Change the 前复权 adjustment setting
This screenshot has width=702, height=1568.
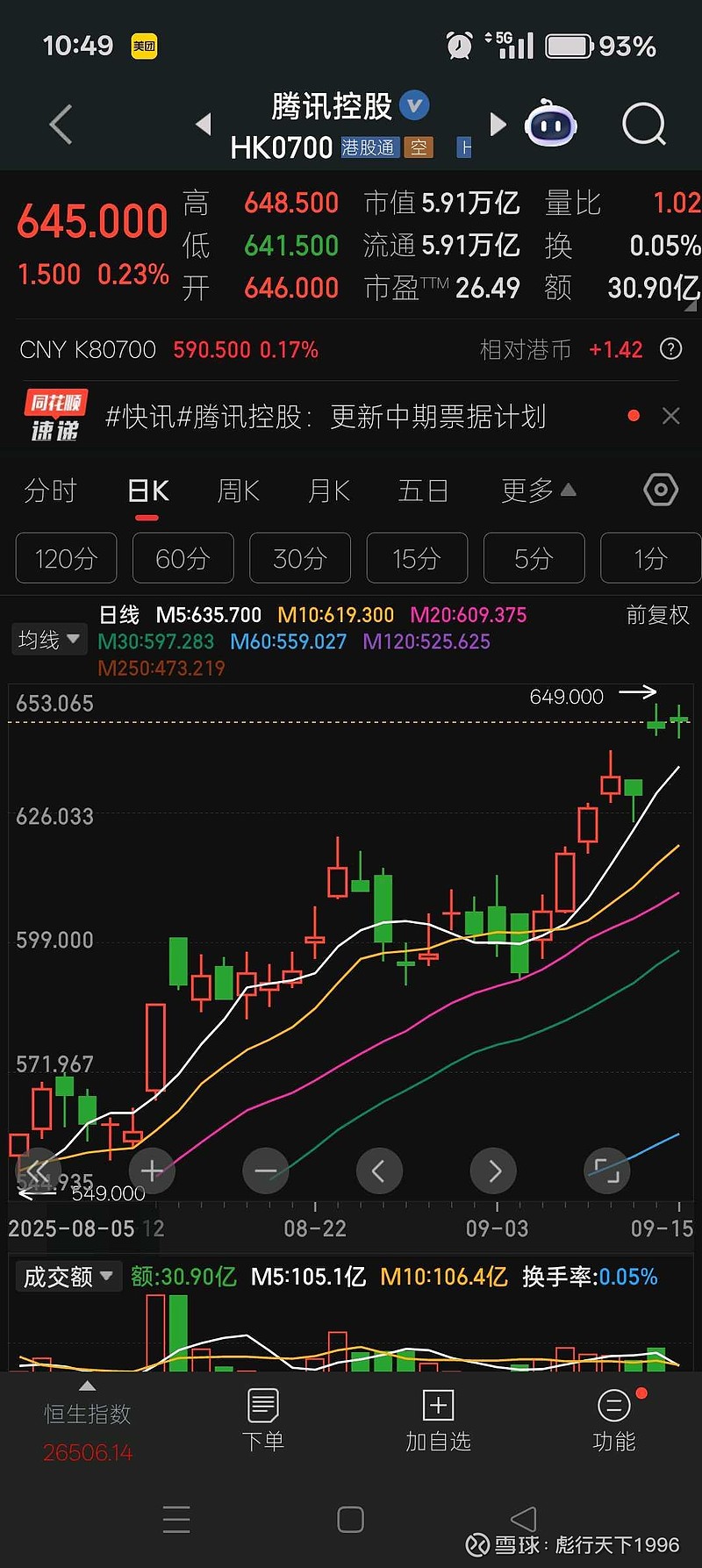click(x=657, y=615)
